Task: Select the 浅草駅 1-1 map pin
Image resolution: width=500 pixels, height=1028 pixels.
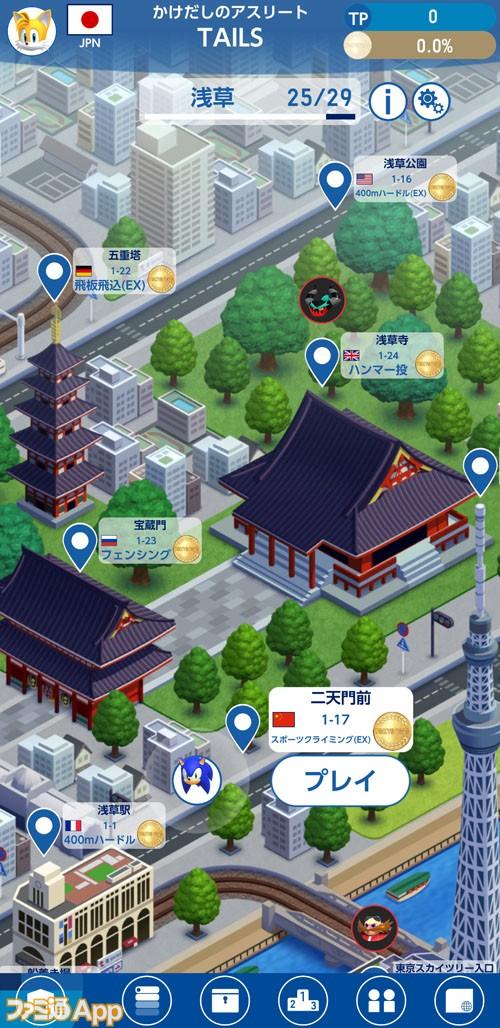Action: tap(44, 831)
